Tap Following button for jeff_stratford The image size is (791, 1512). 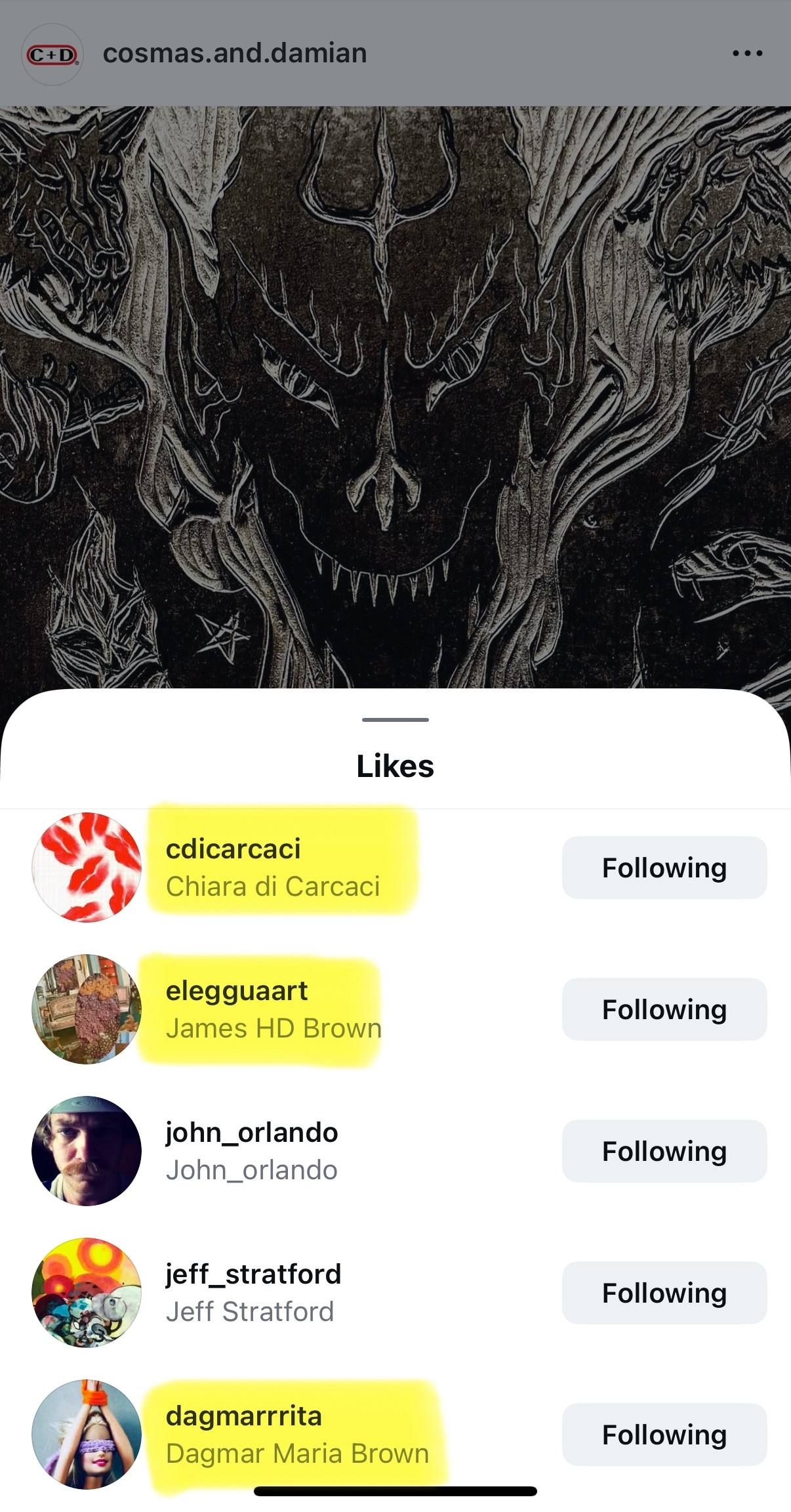(x=664, y=1293)
